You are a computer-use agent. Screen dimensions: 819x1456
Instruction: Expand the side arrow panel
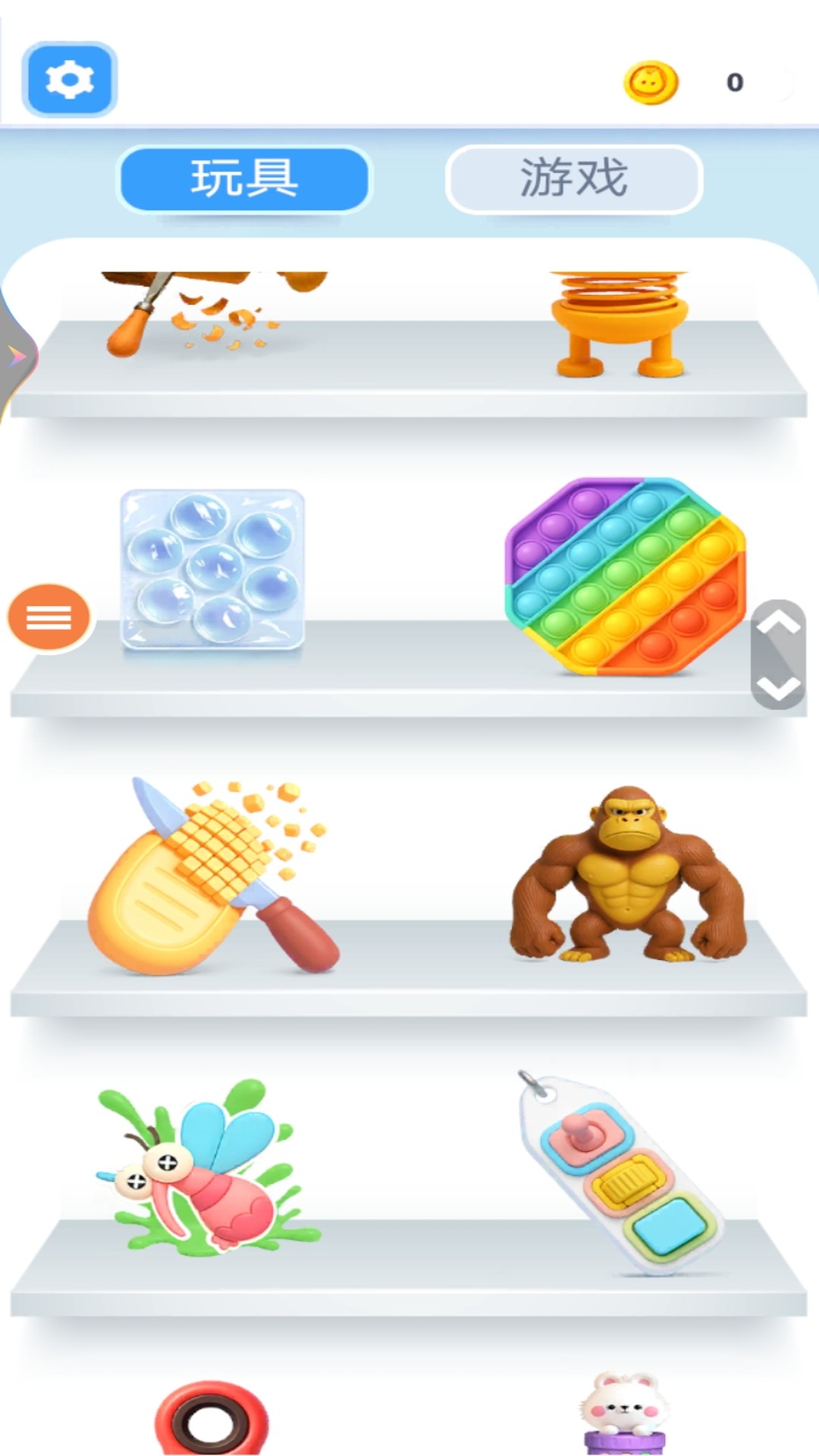[x=17, y=356]
